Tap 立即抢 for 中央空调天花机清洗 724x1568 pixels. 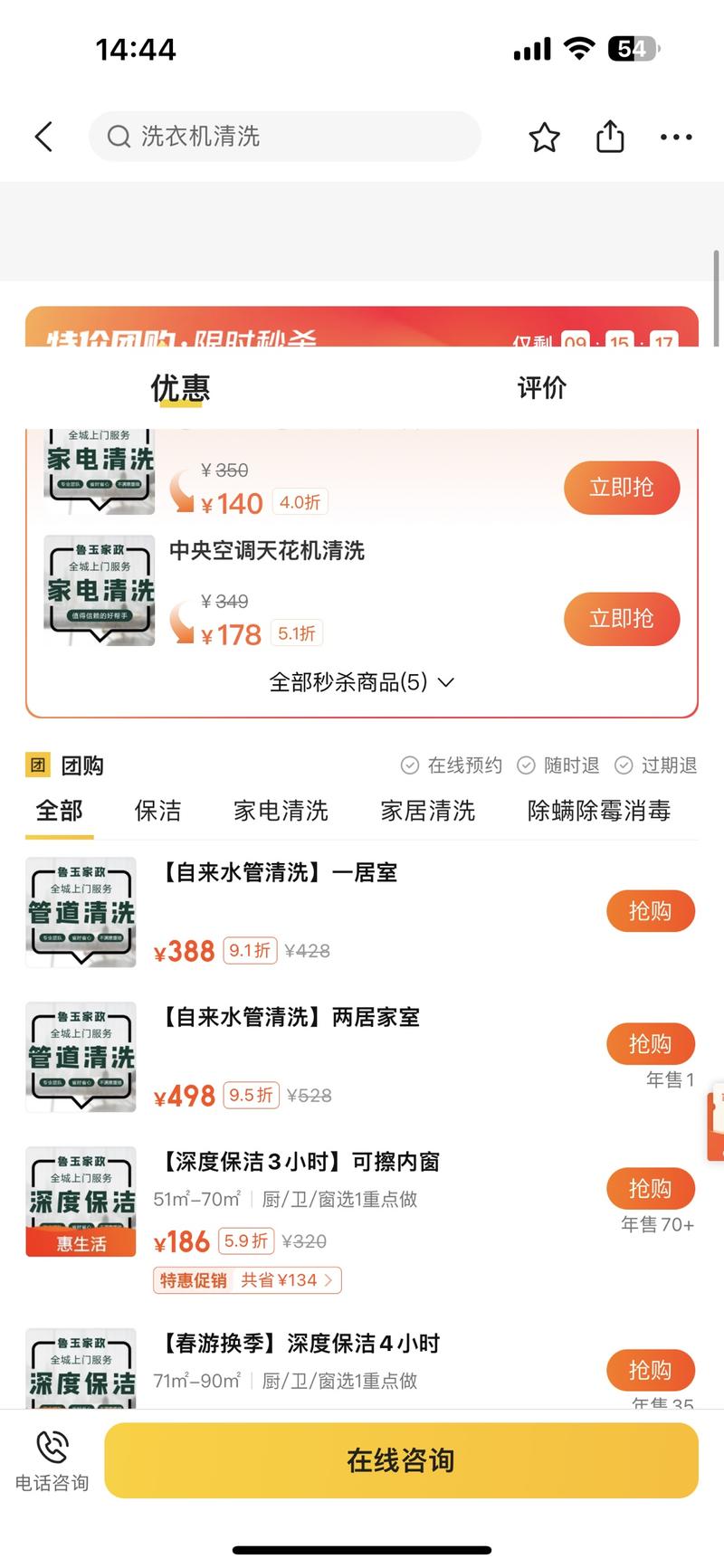tap(621, 619)
